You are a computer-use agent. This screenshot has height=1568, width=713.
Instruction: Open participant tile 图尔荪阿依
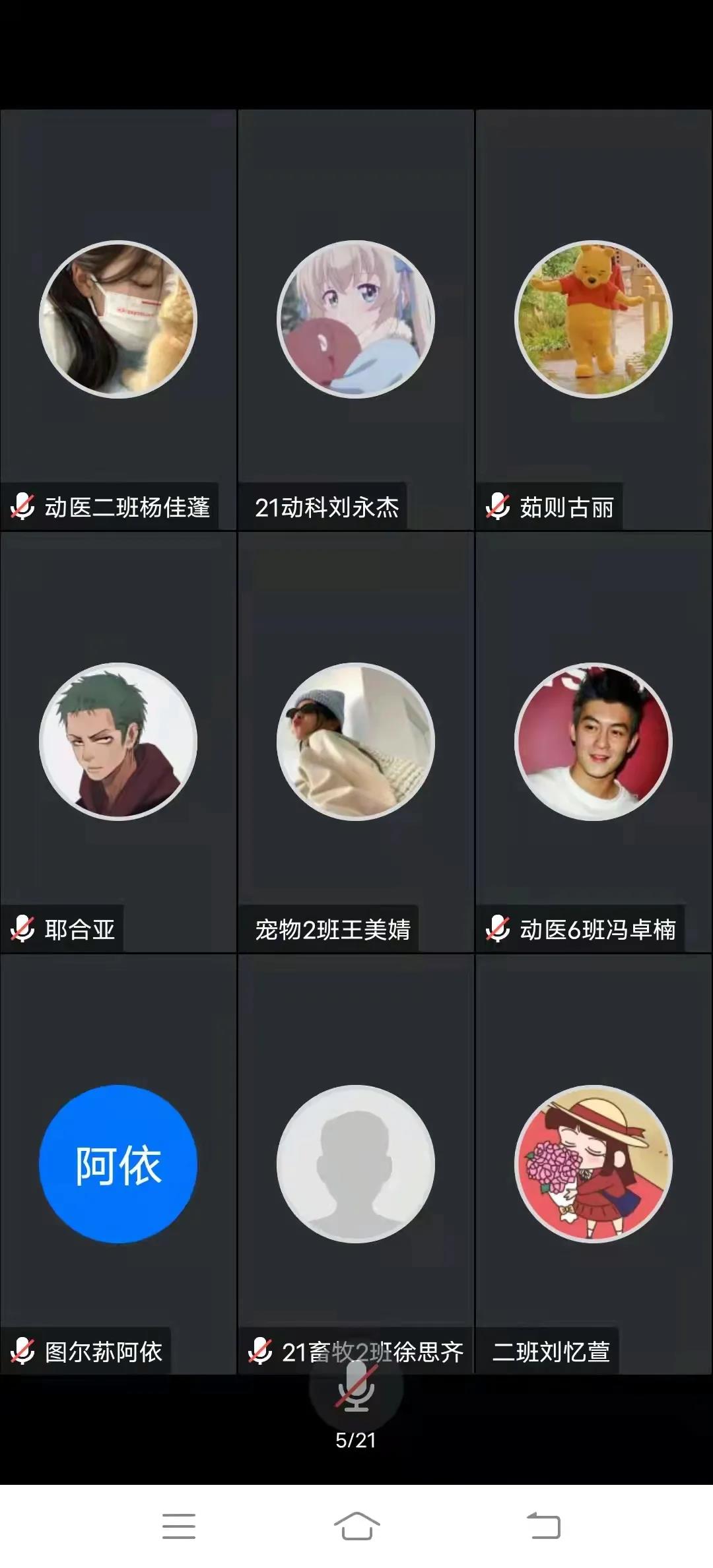click(118, 1164)
